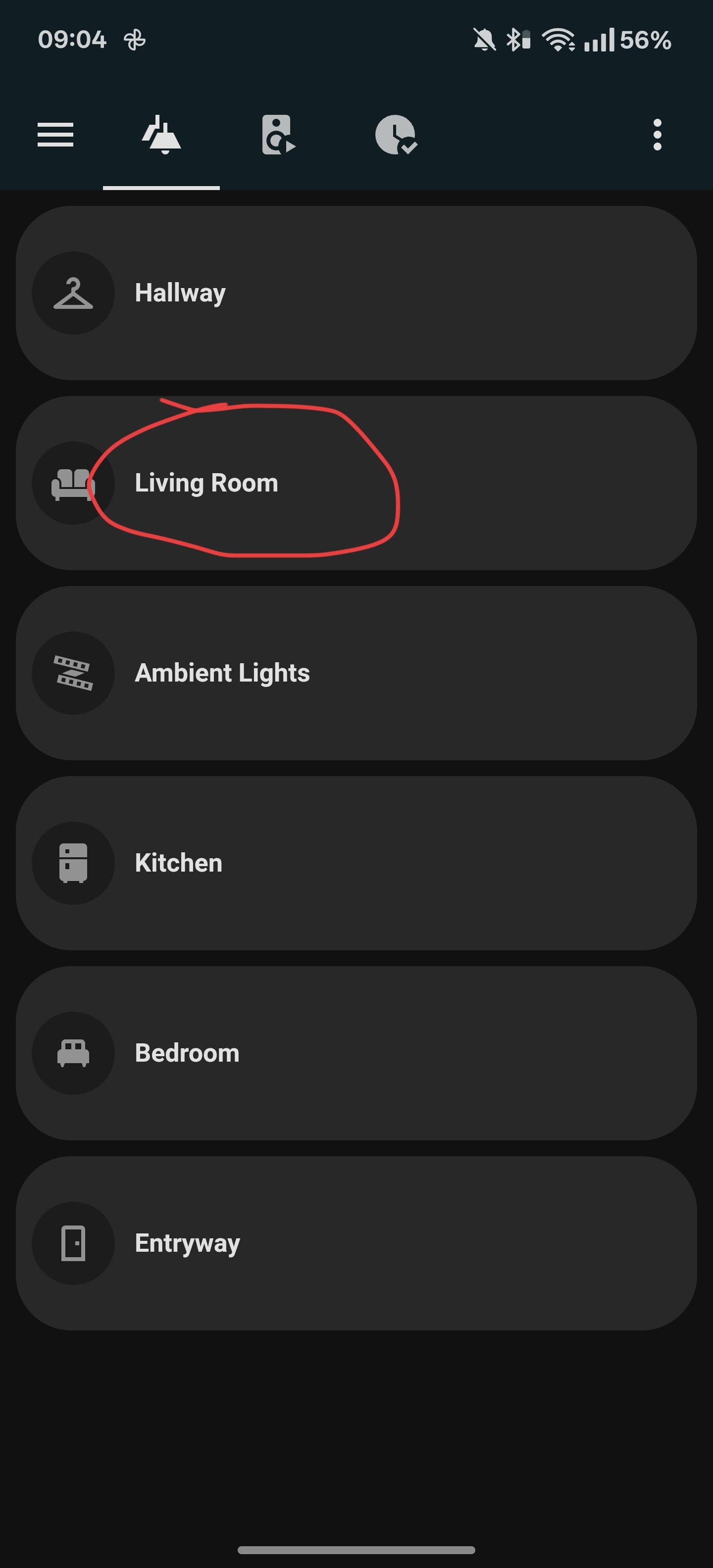Viewport: 713px width, 1568px height.
Task: Open the hamburger drawer menu
Action: click(55, 135)
